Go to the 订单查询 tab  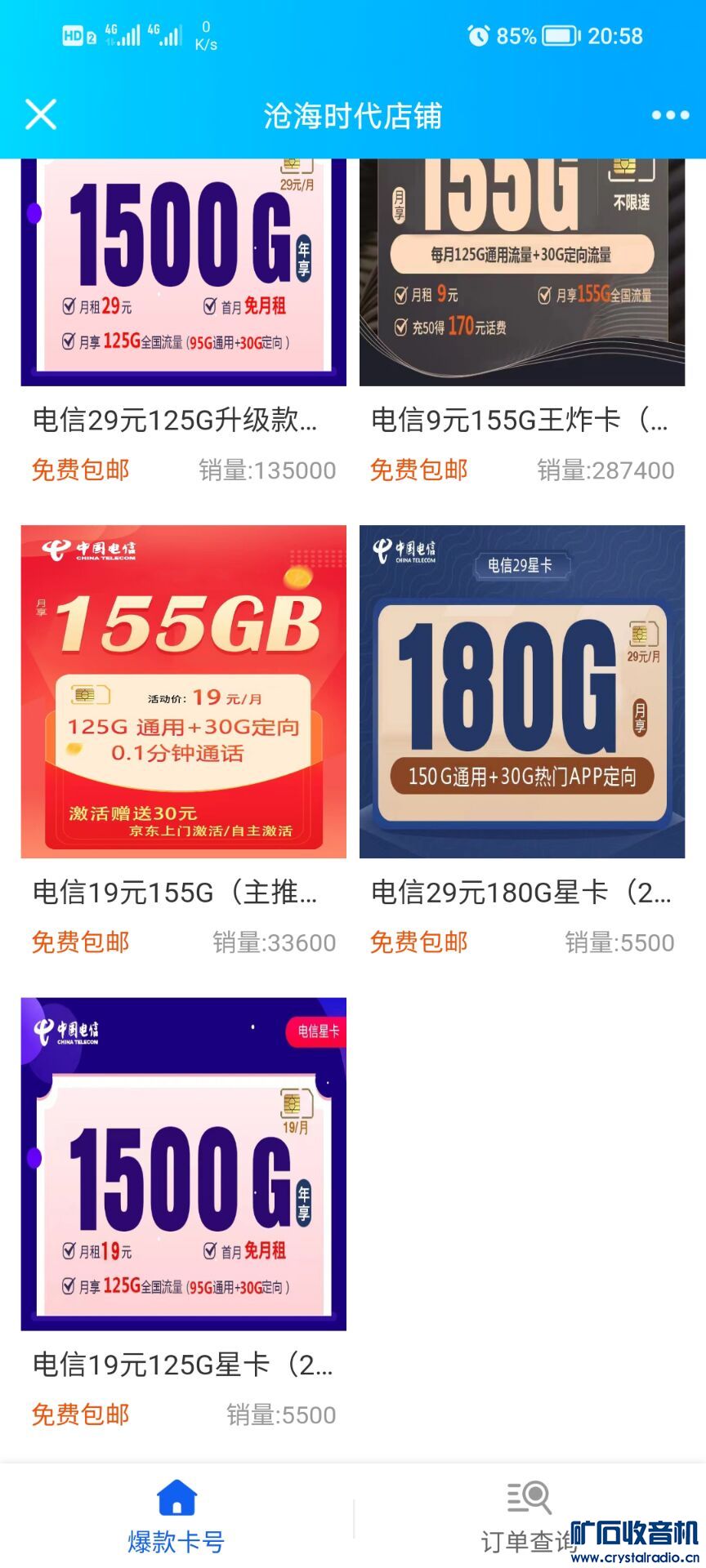click(529, 1517)
